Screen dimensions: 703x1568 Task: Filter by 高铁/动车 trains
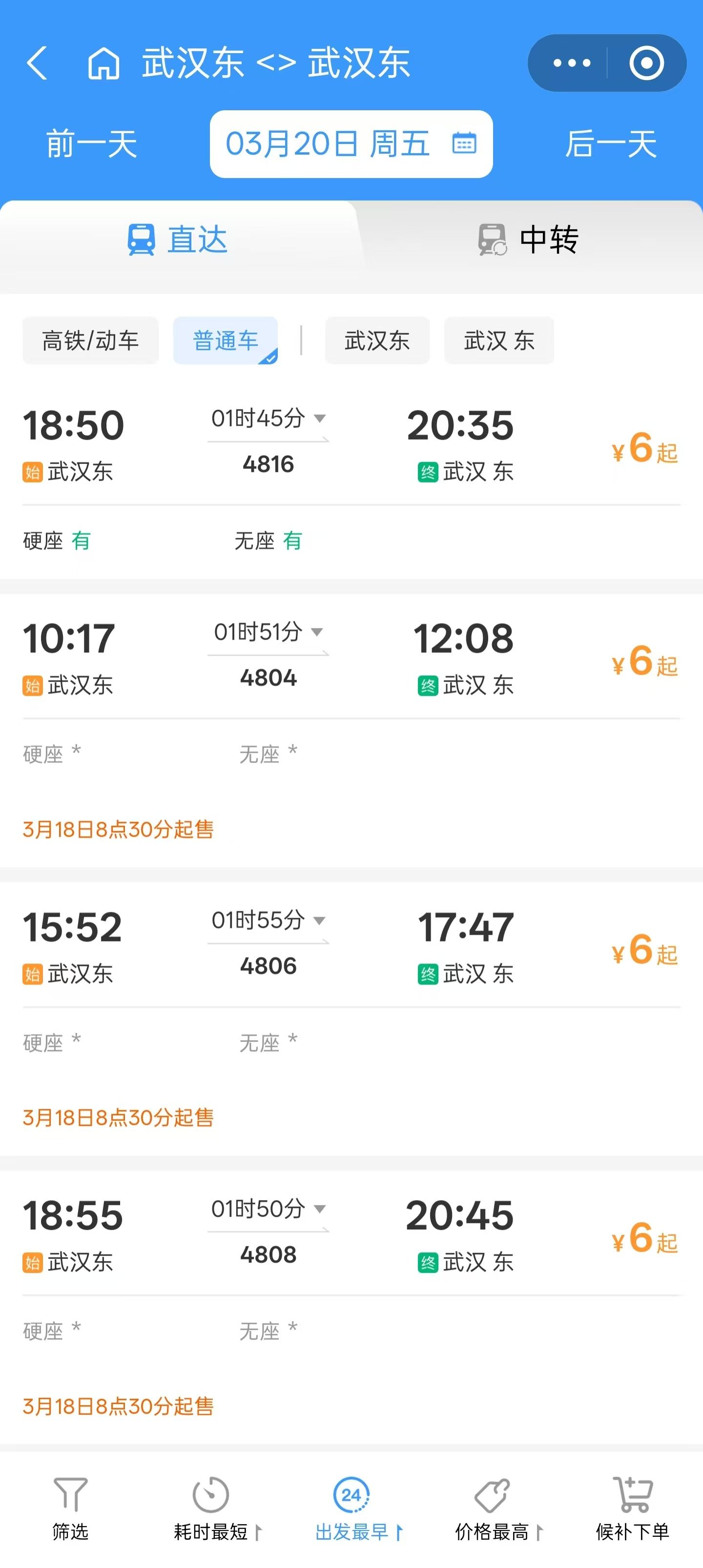[91, 341]
